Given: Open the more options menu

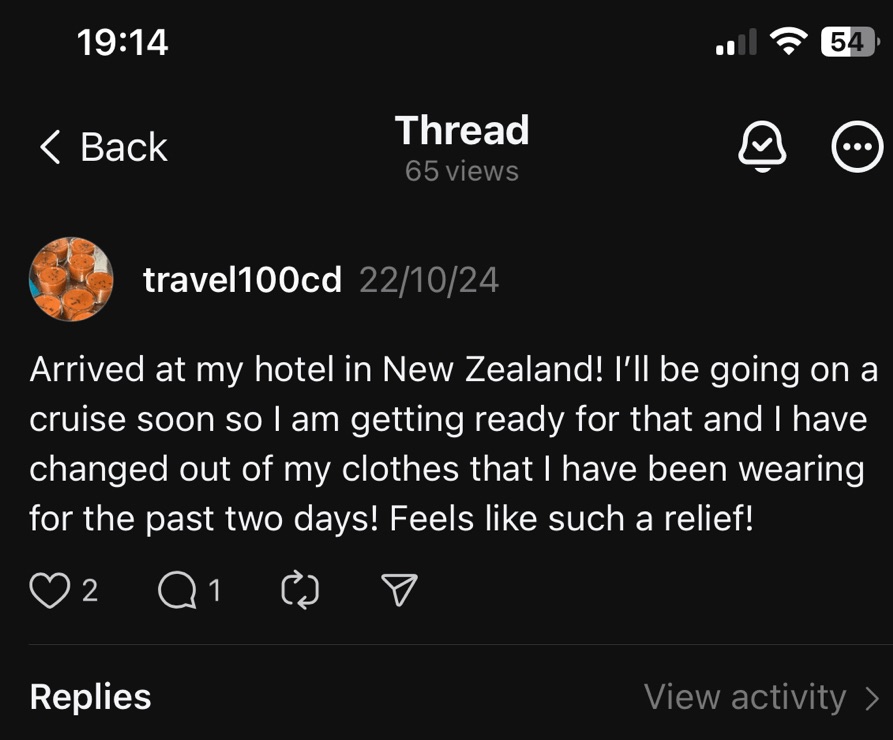Looking at the screenshot, I should pyautogui.click(x=857, y=148).
